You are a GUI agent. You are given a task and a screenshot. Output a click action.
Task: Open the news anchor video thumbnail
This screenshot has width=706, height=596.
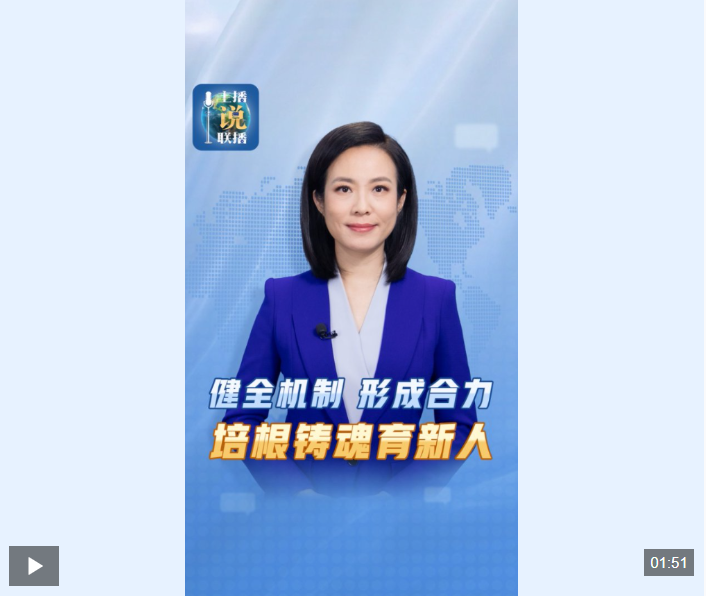click(351, 300)
